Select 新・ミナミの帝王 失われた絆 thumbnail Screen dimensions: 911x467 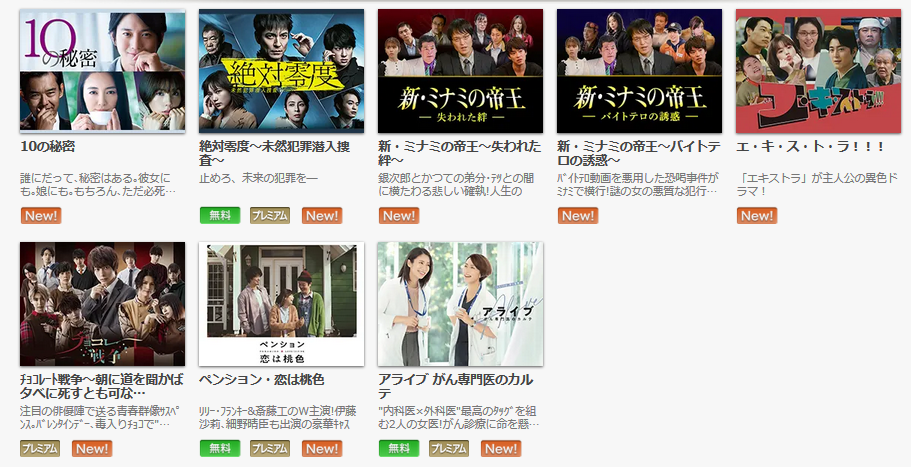click(x=460, y=71)
